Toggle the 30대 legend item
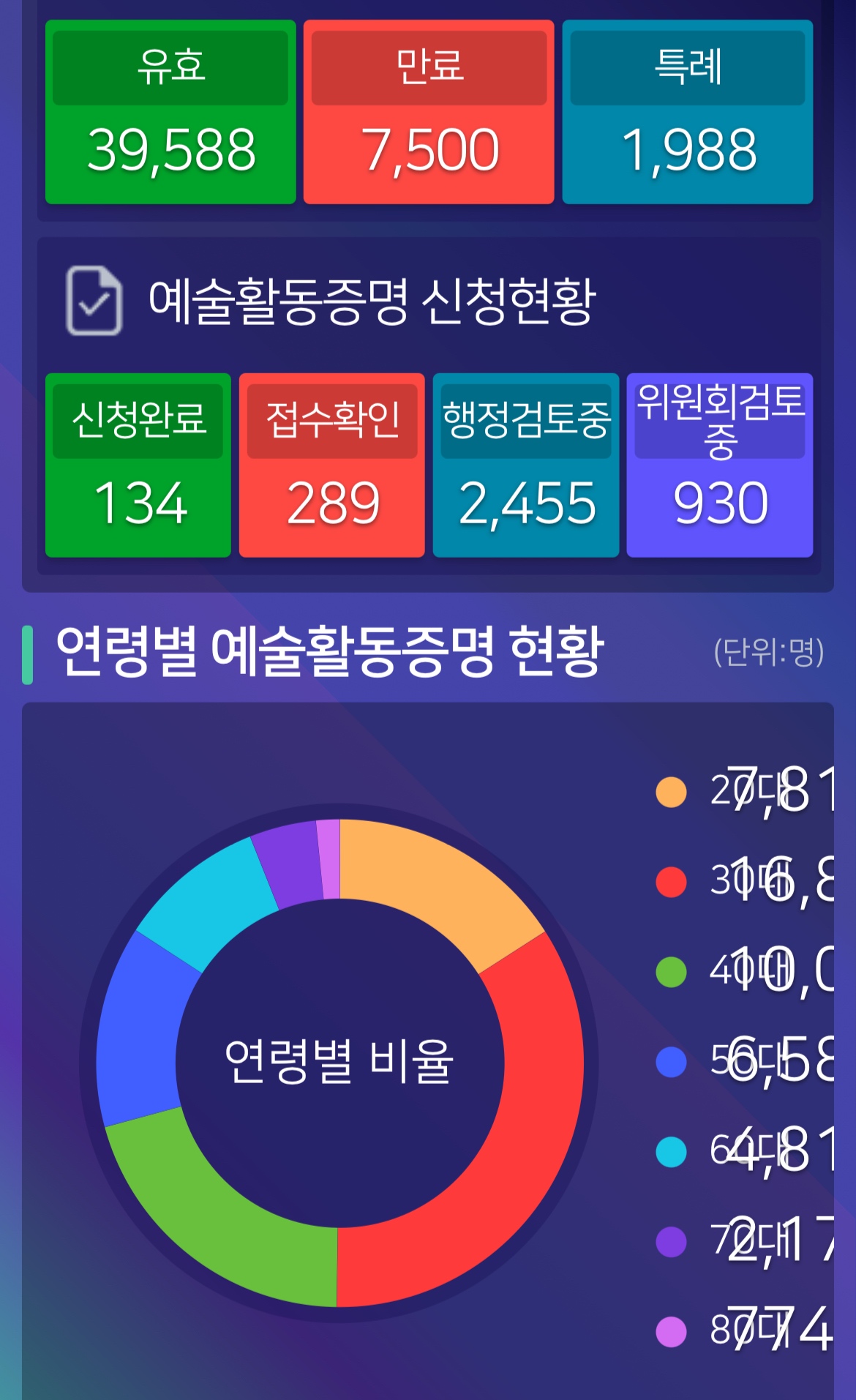 coord(739,881)
